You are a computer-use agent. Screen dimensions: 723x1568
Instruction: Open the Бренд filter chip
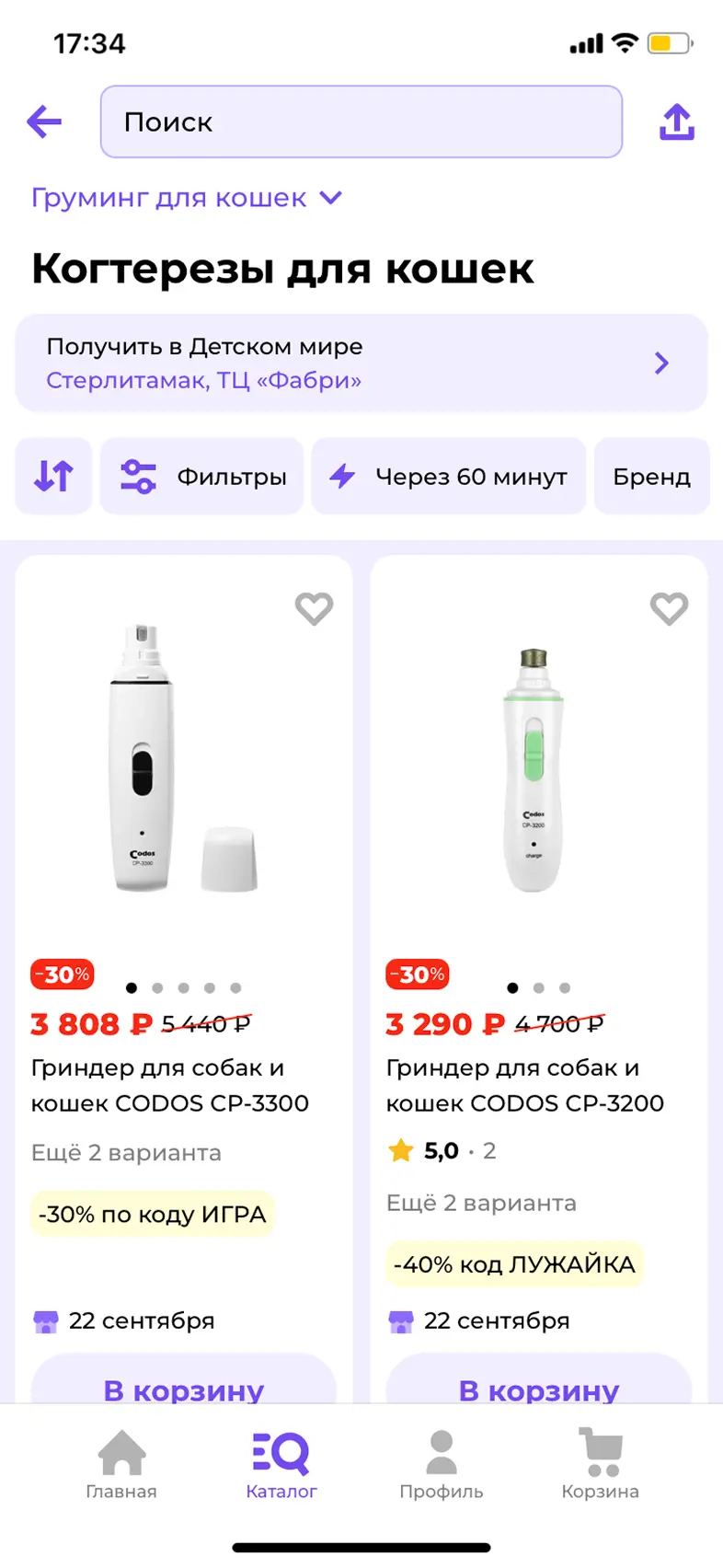pyautogui.click(x=651, y=476)
